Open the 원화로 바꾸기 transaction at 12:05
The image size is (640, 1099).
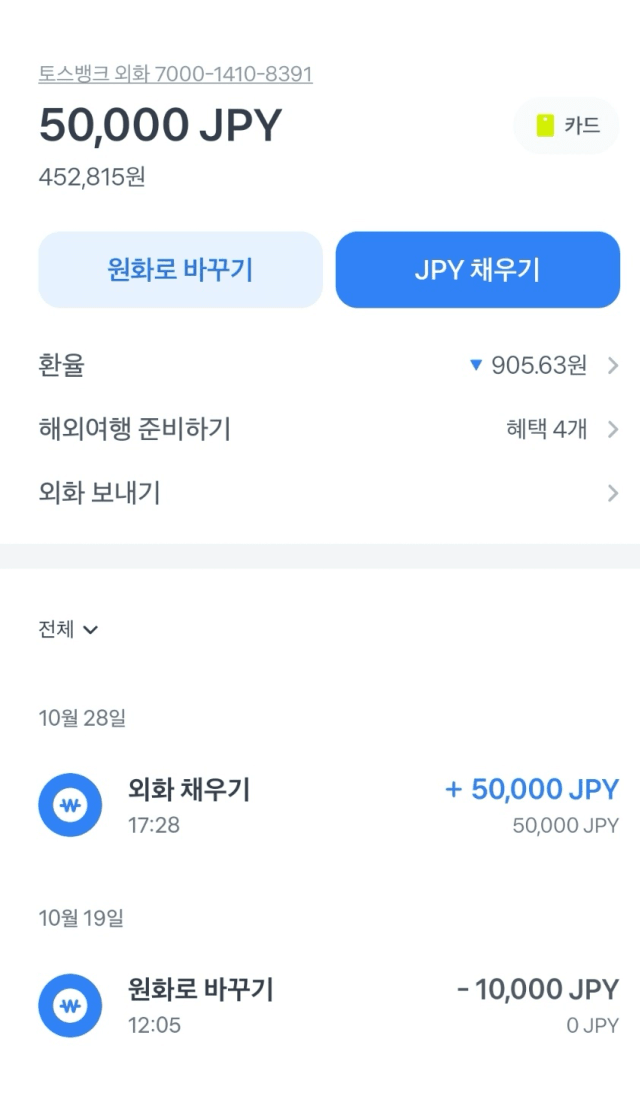[x=329, y=1006]
